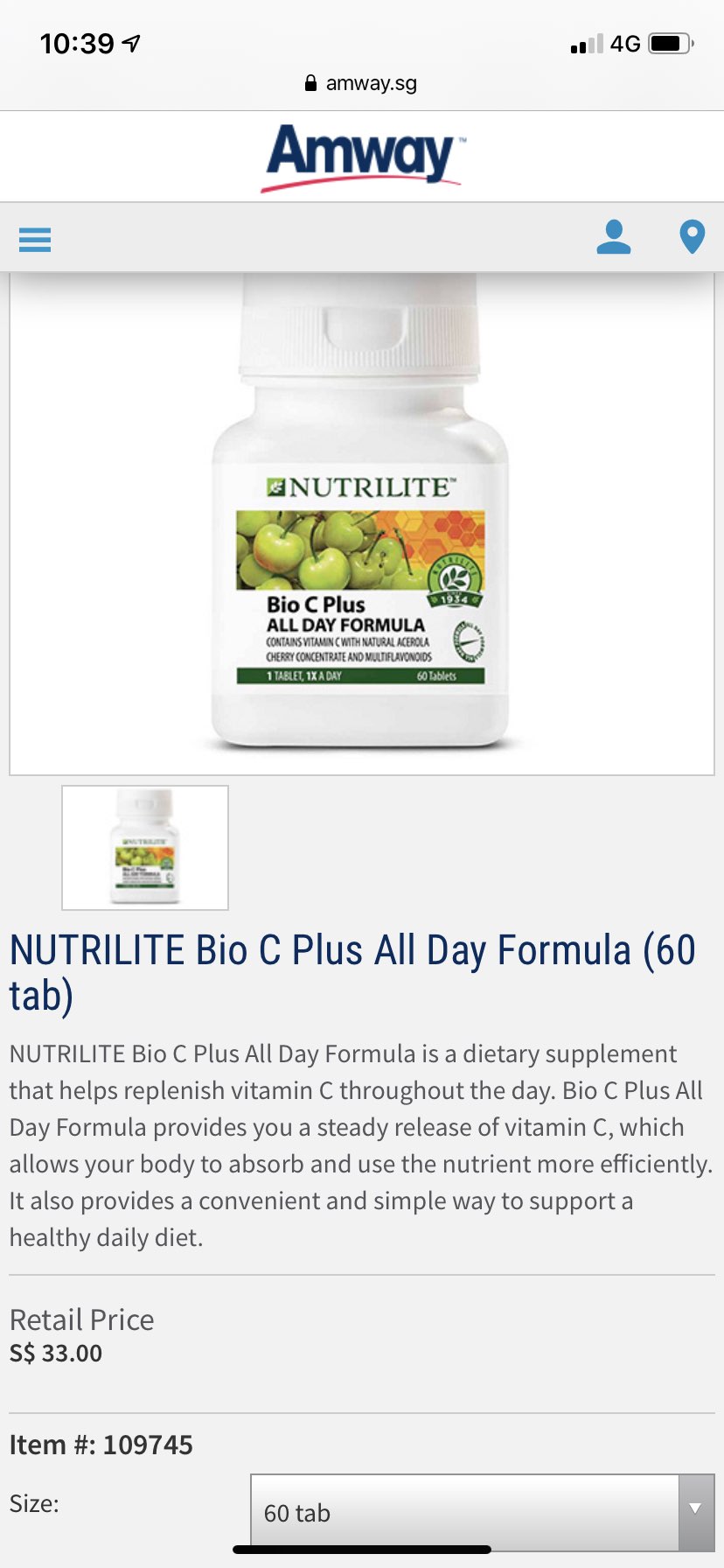724x1568 pixels.
Task: Open the main Bio C Plus product image
Action: (x=361, y=523)
